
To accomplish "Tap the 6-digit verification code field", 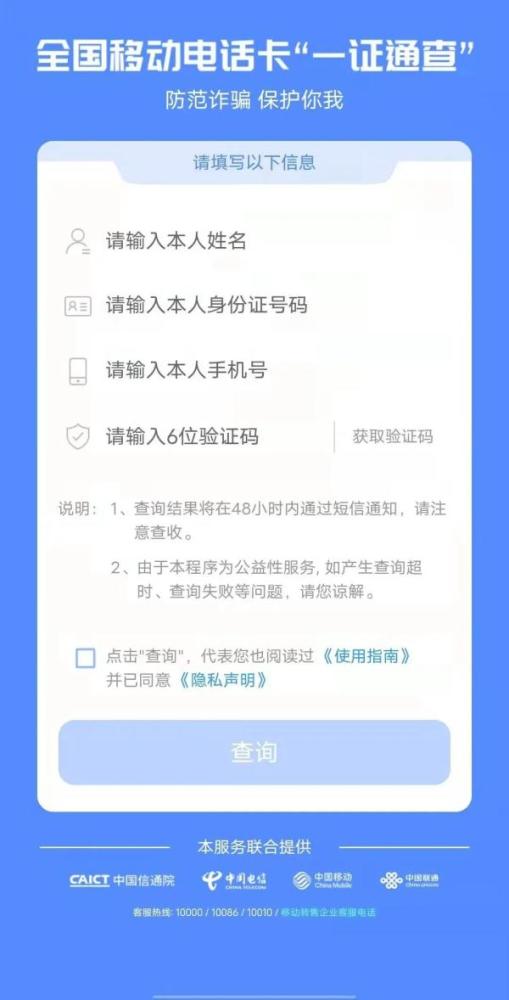I will click(196, 437).
